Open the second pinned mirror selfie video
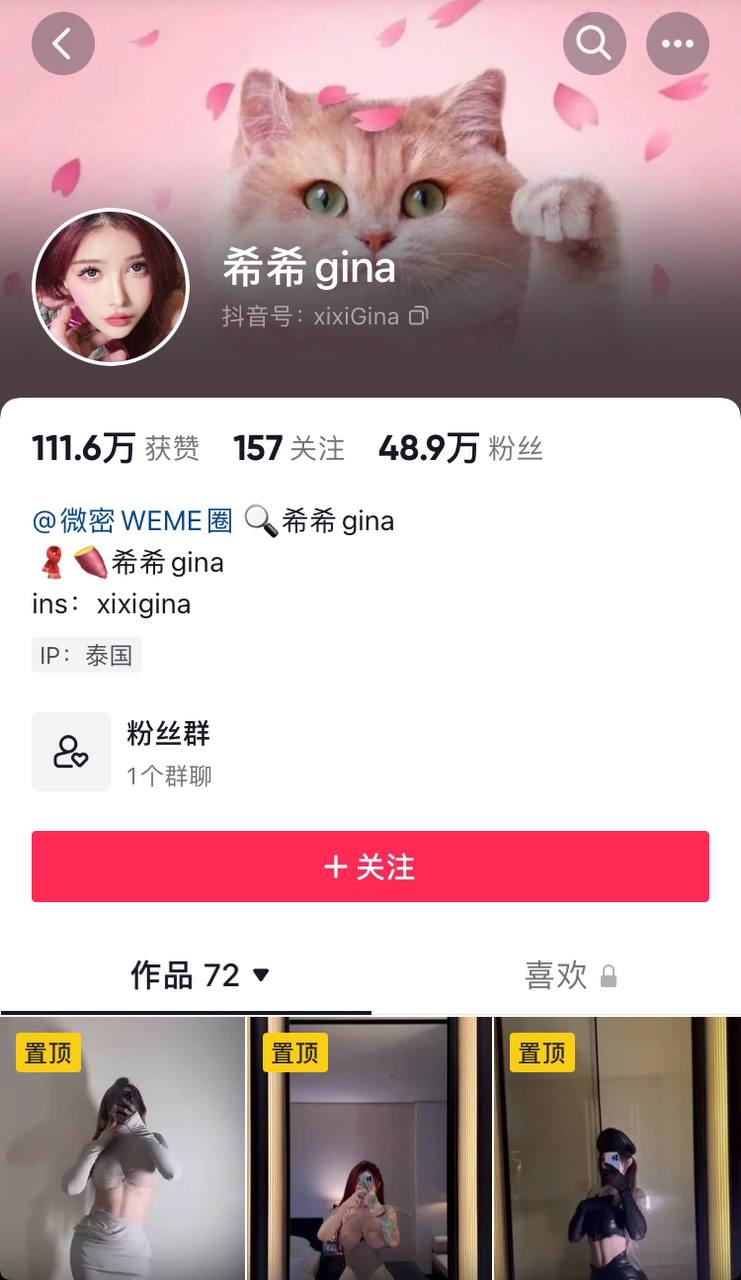The height and width of the screenshot is (1280, 741). pos(370,1150)
